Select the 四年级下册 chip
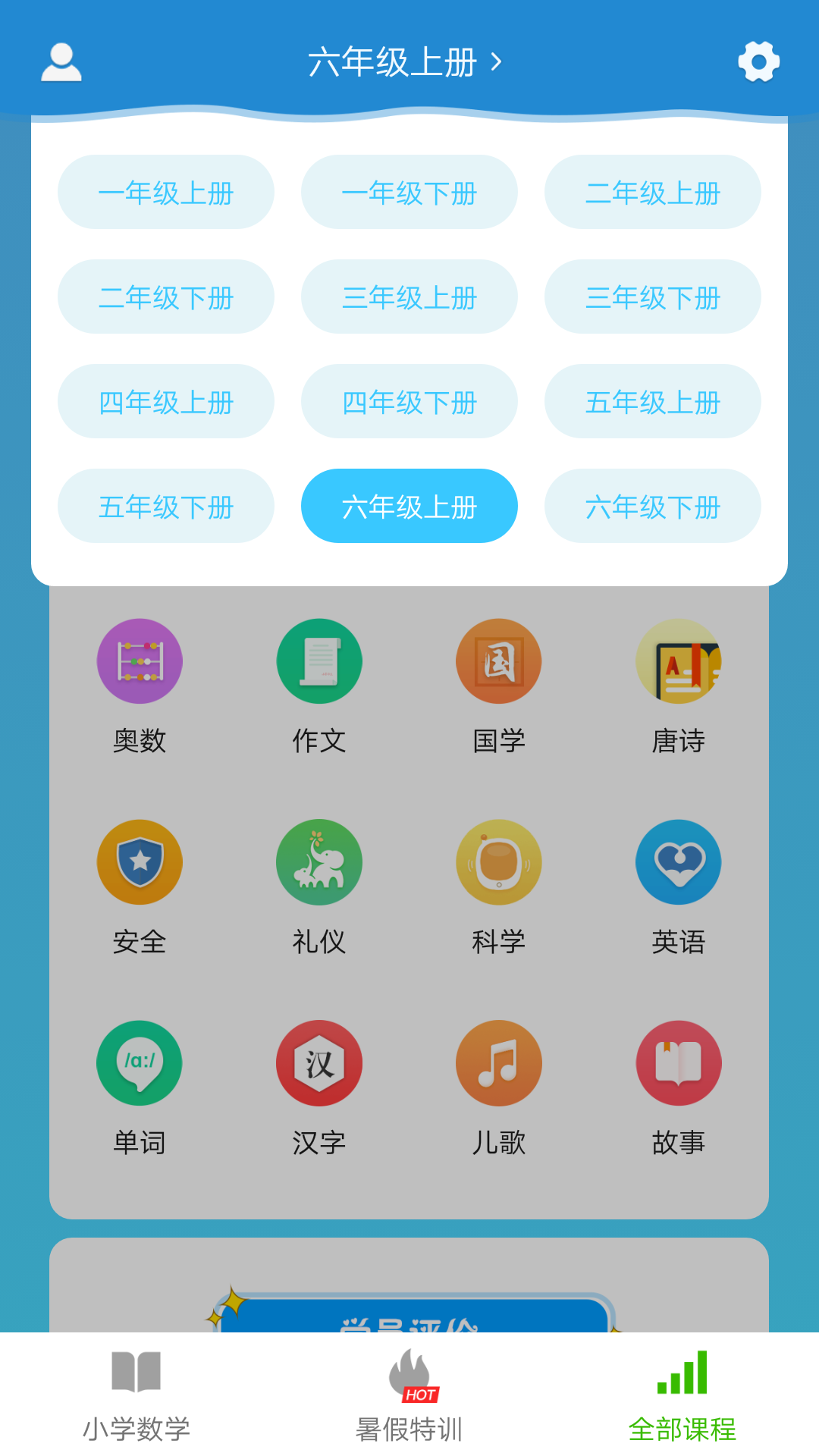 tap(409, 402)
